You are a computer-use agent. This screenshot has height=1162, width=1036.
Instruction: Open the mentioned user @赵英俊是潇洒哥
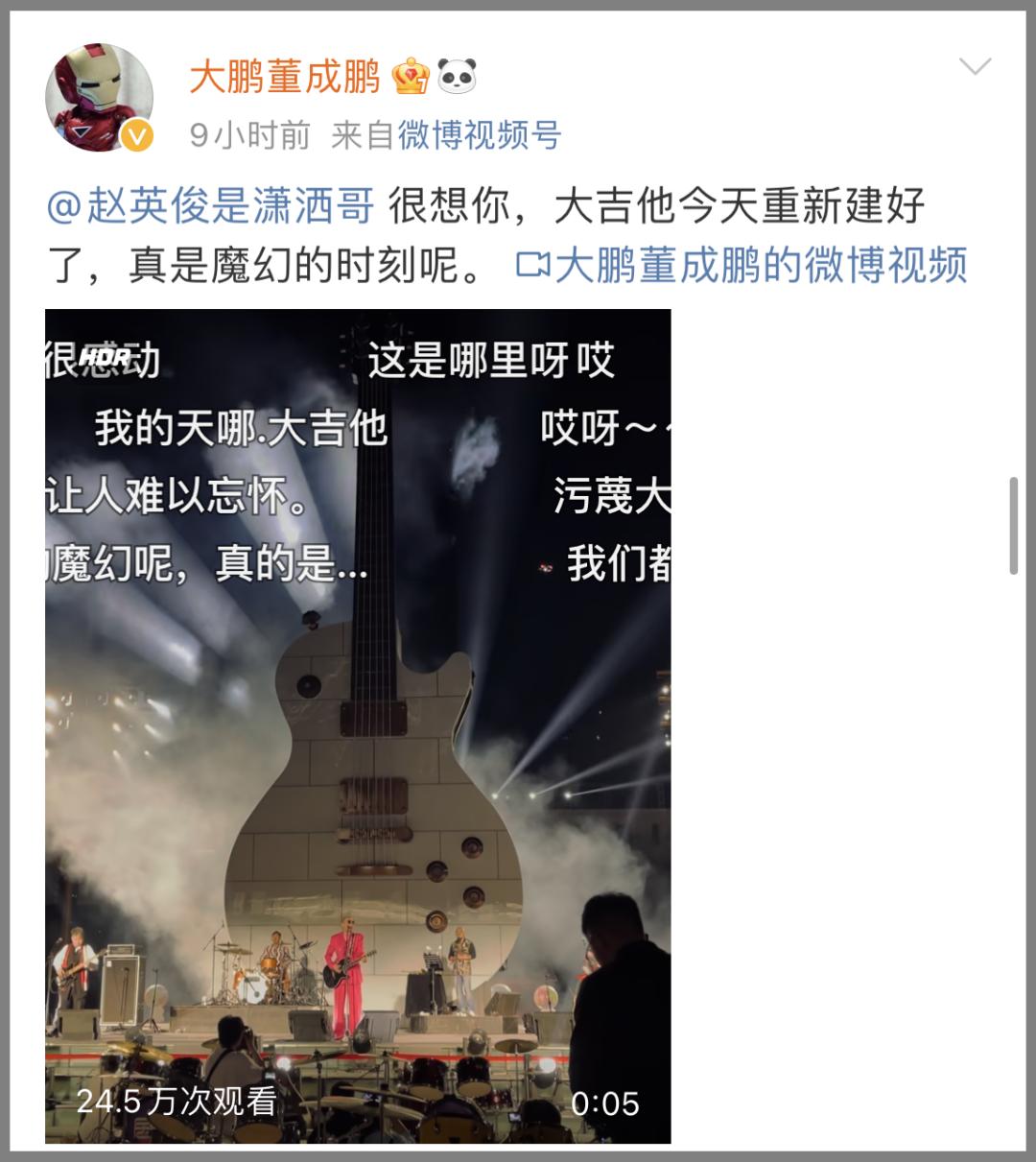pos(210,206)
